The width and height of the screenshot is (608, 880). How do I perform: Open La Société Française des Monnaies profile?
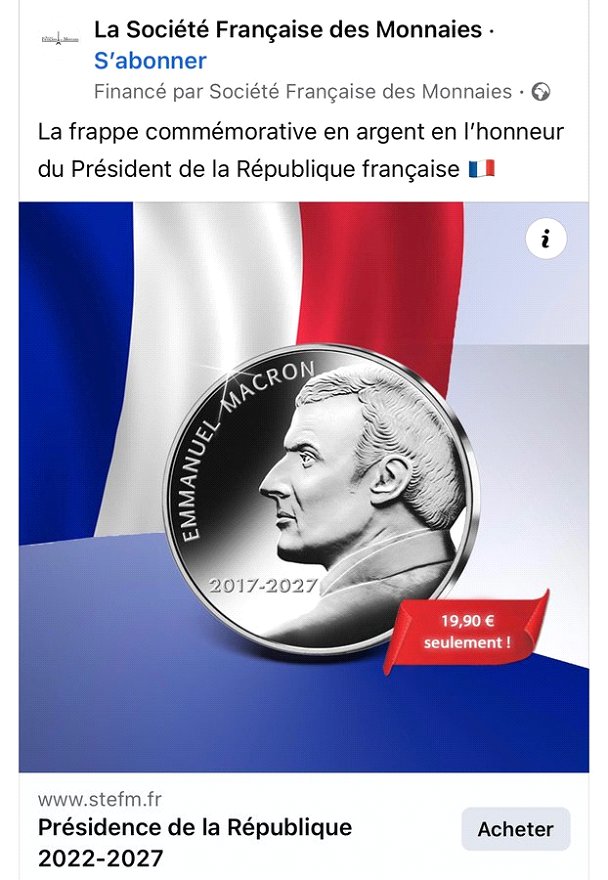[x=286, y=30]
